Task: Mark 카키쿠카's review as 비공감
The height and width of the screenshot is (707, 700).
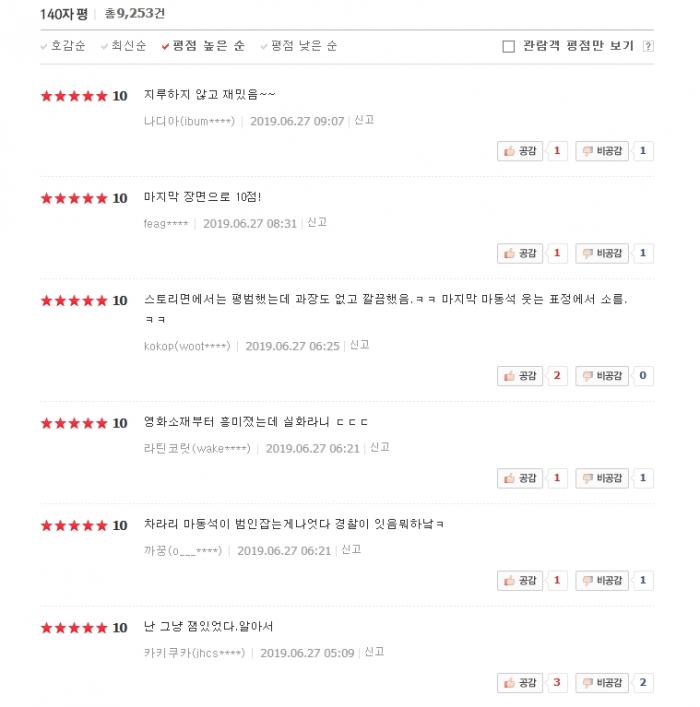Action: [x=601, y=683]
